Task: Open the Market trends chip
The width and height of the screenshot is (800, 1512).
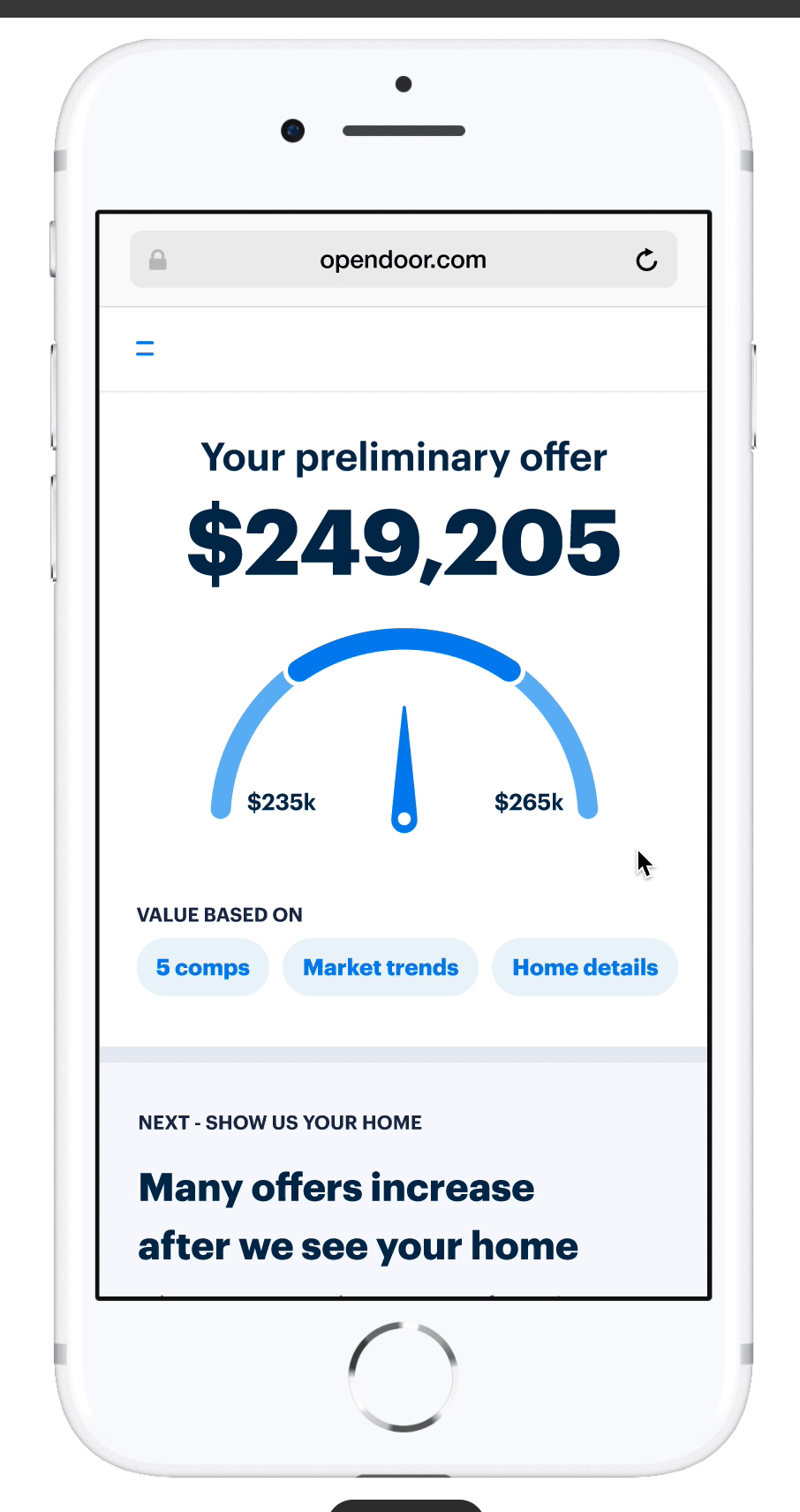Action: point(381,967)
